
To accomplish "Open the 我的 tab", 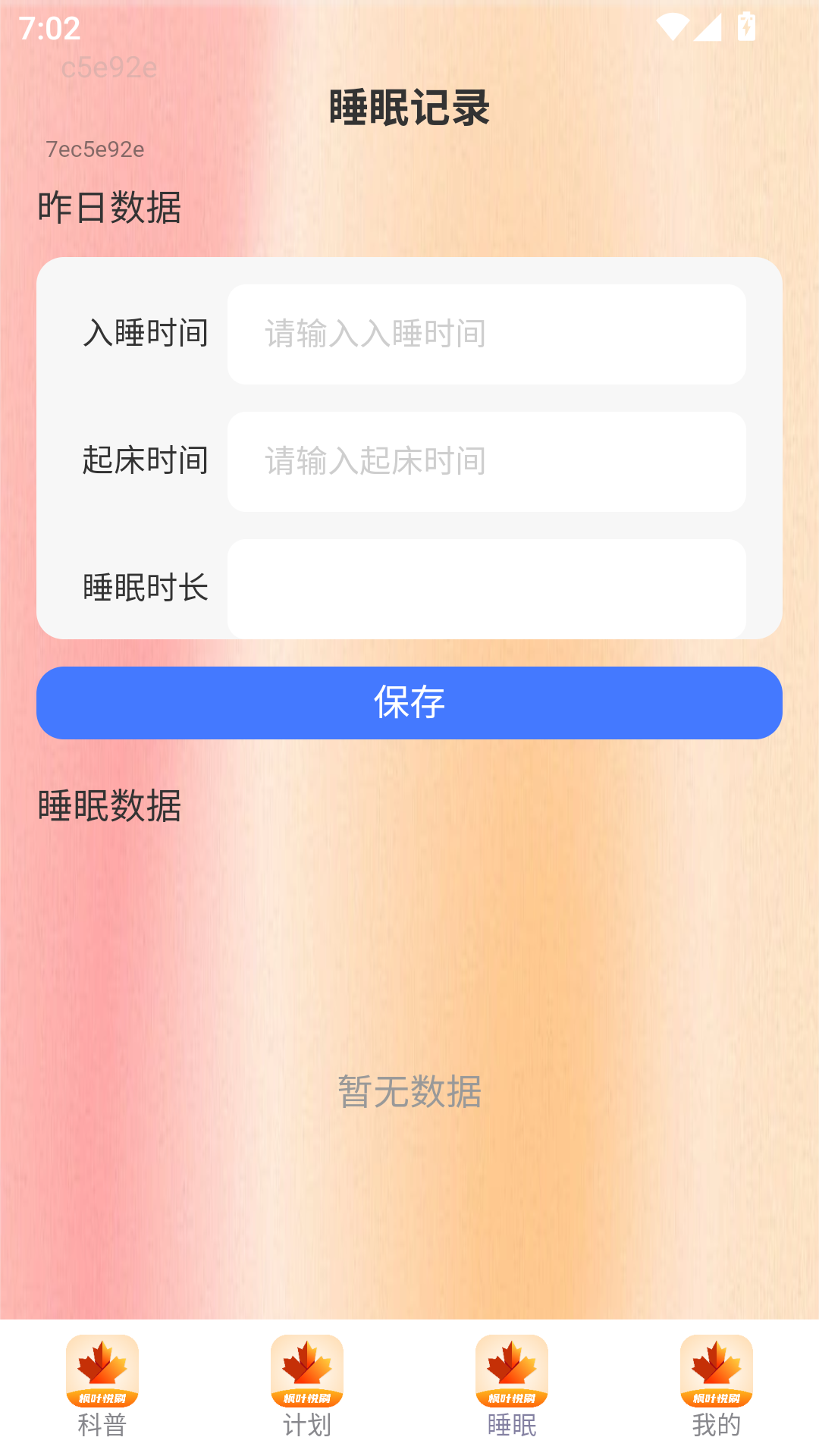I will click(x=717, y=1424).
